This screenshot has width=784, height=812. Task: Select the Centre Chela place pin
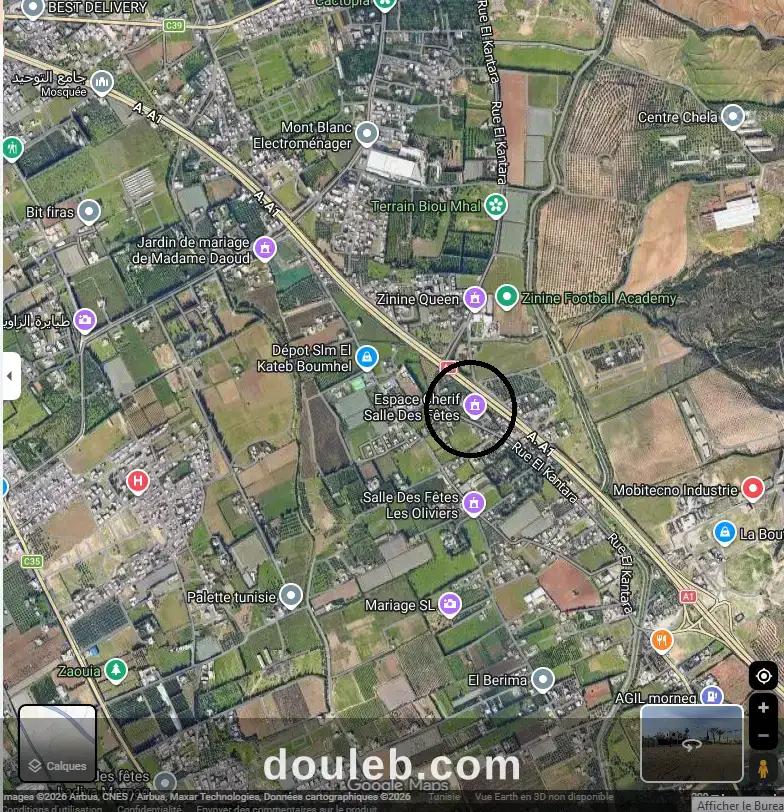point(733,117)
